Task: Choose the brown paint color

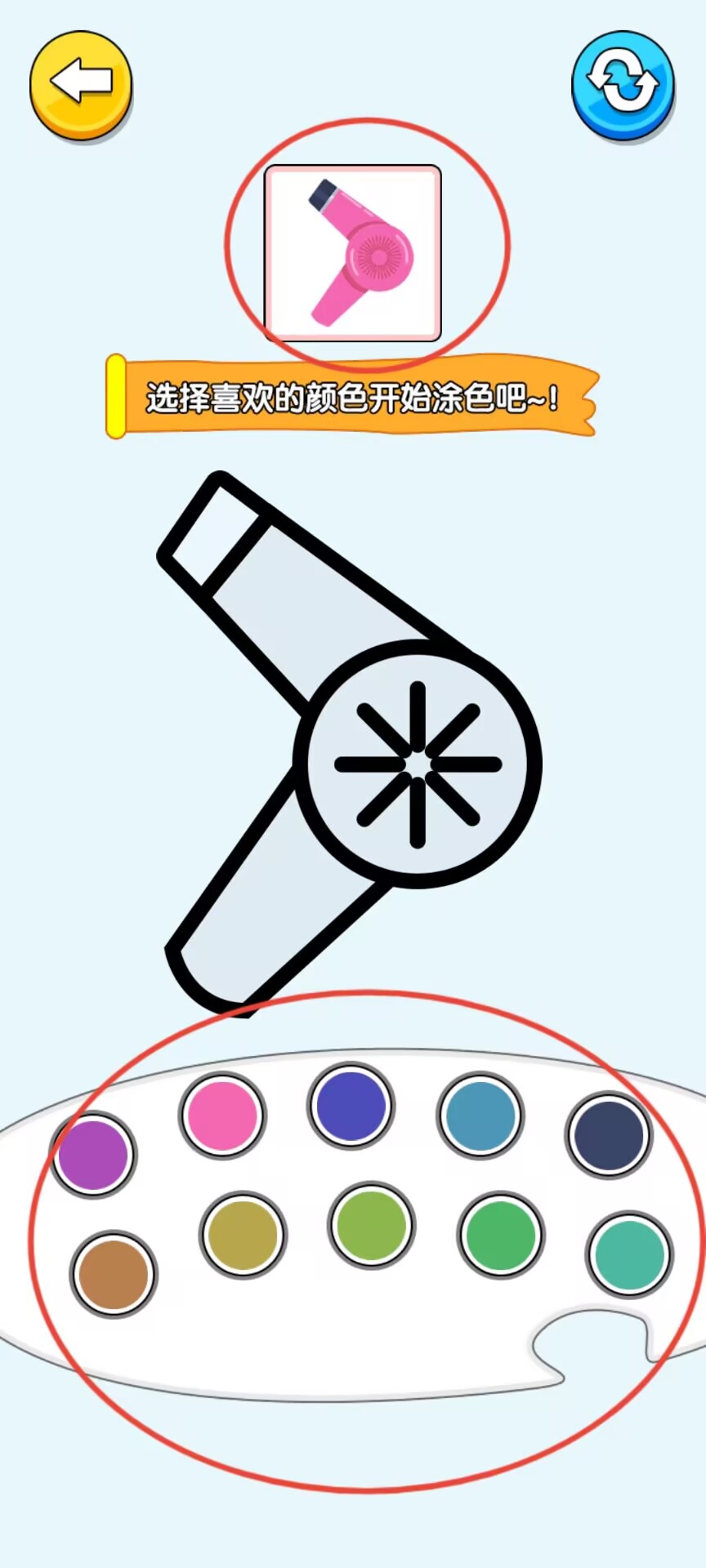Action: 114,1274
